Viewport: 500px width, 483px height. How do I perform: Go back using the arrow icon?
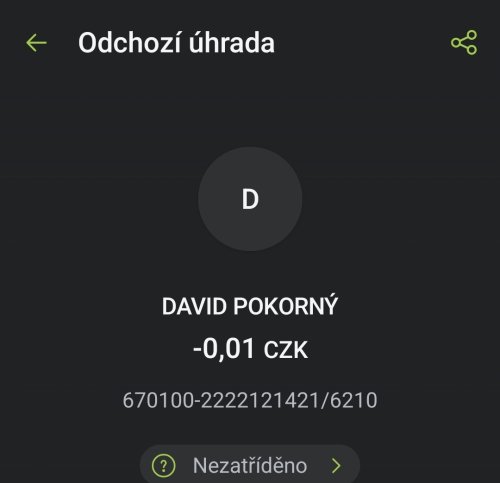[x=36, y=43]
